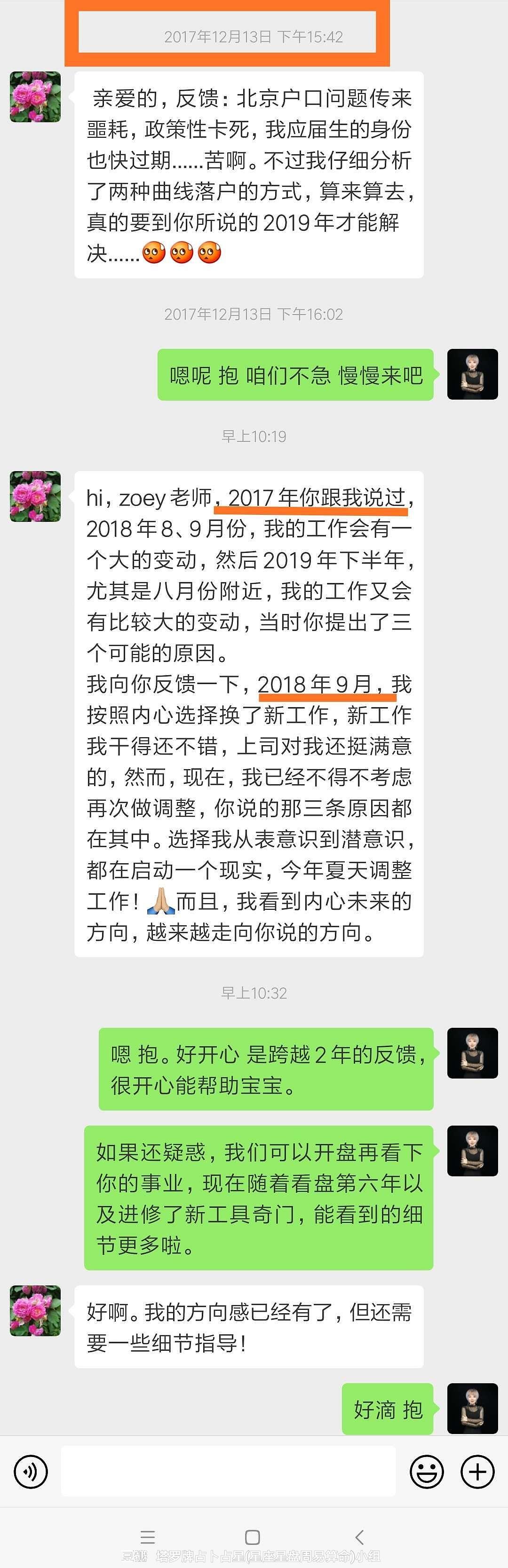Go back with system navigation arrow

click(x=359, y=1537)
